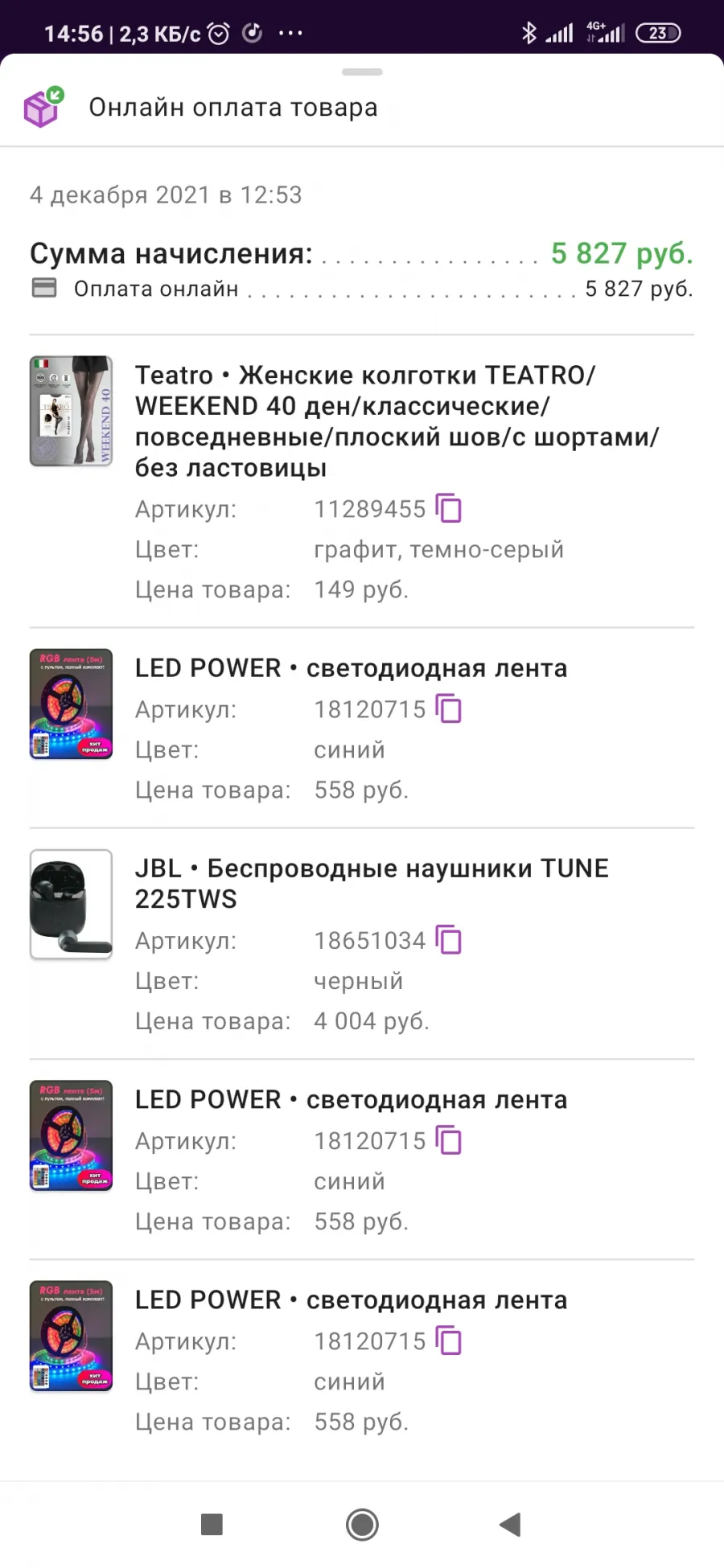Tap the Teatro tights product image
724x1568 pixels.
pos(71,411)
